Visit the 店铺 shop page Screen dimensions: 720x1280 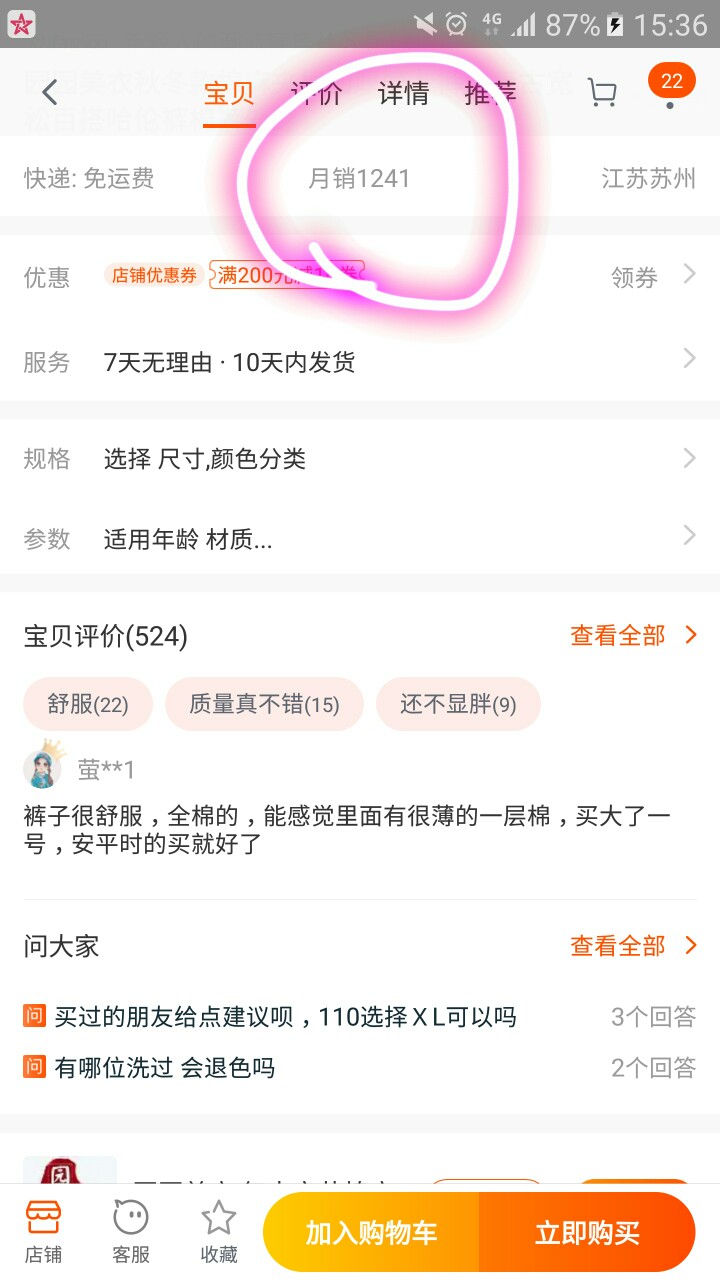[x=43, y=1232]
